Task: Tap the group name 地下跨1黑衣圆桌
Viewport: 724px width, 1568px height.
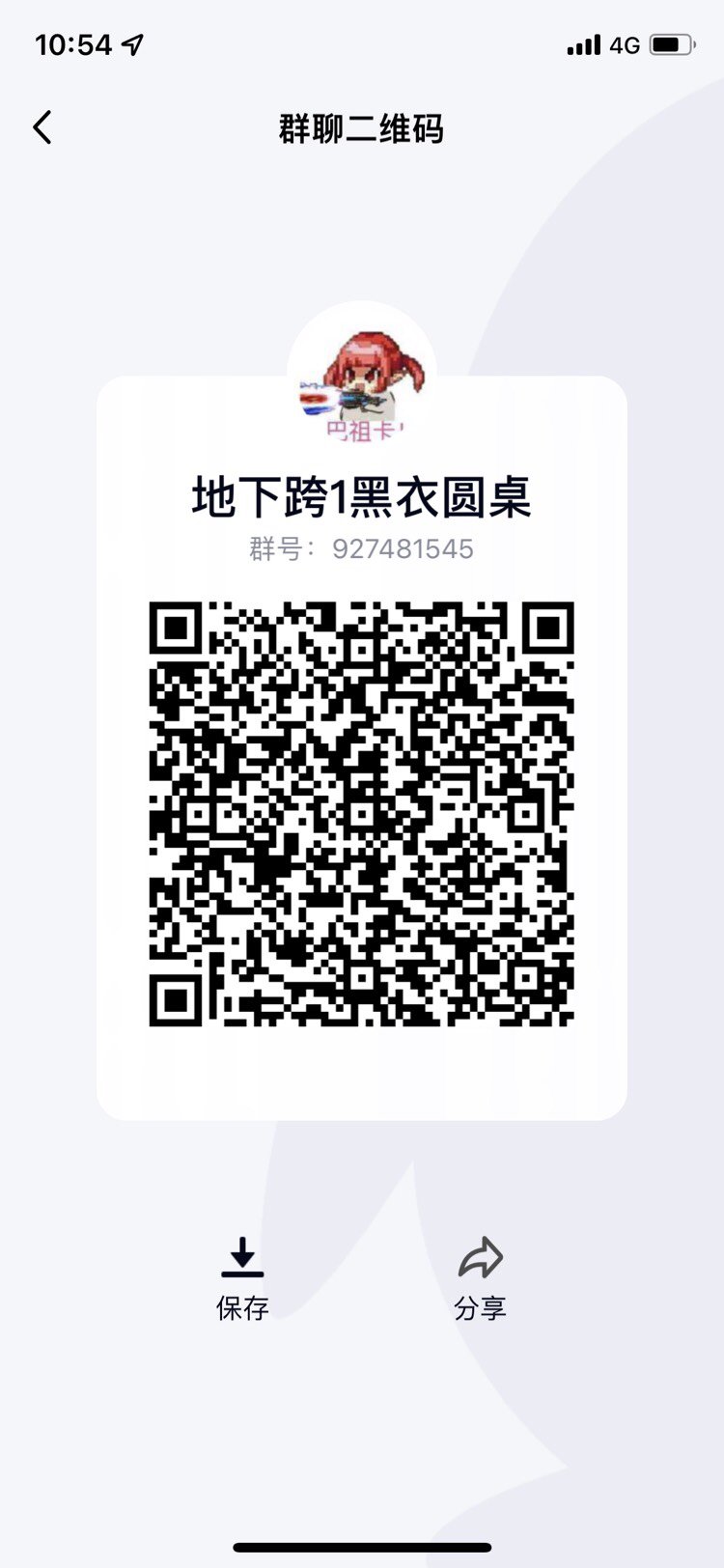Action: (362, 497)
